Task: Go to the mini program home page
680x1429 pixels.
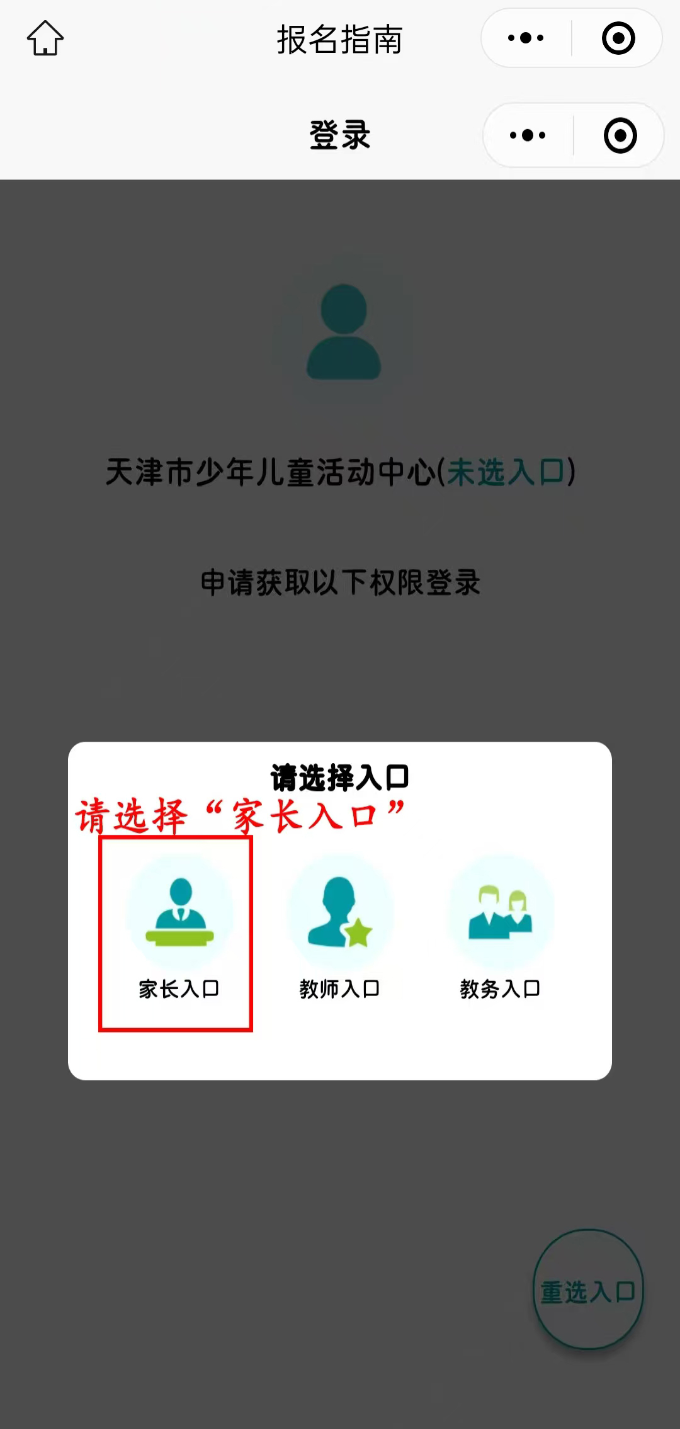Action: (45, 40)
